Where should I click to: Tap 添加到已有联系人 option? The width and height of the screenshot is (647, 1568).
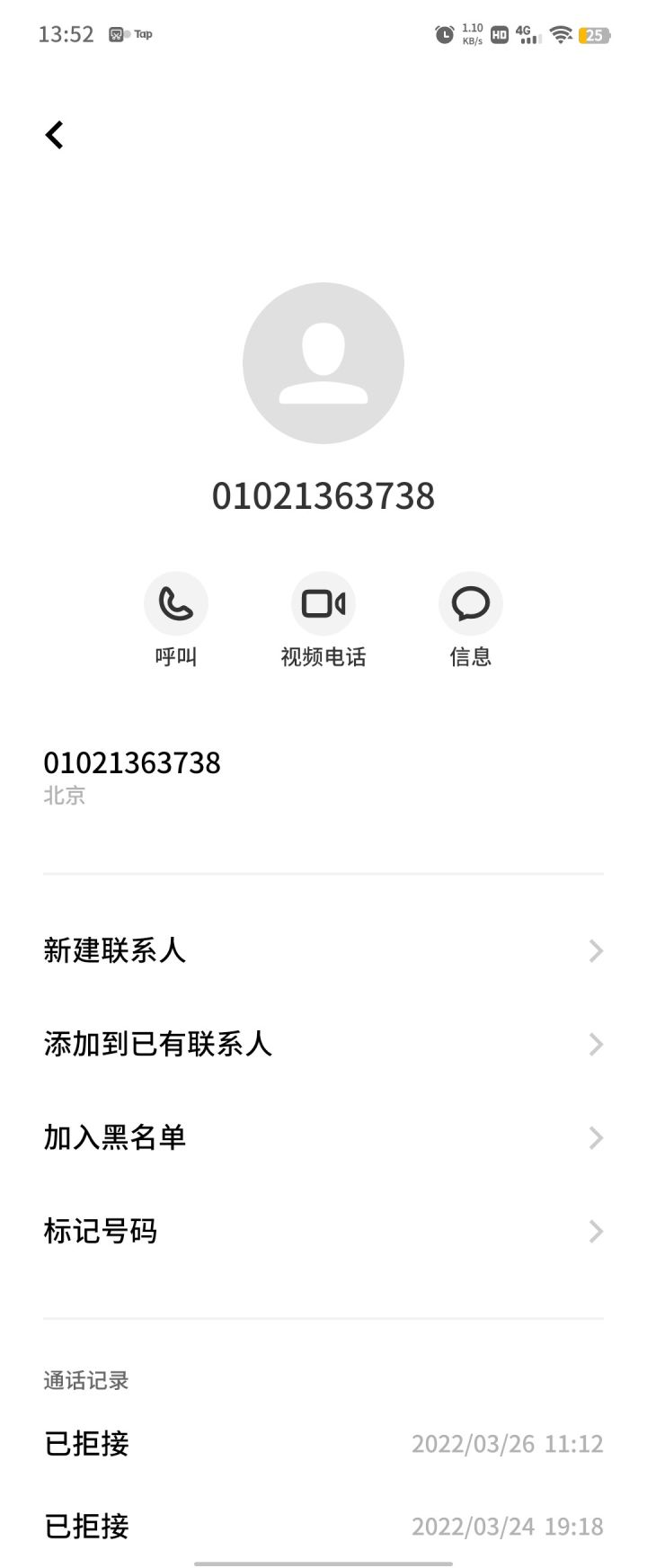(x=157, y=1044)
